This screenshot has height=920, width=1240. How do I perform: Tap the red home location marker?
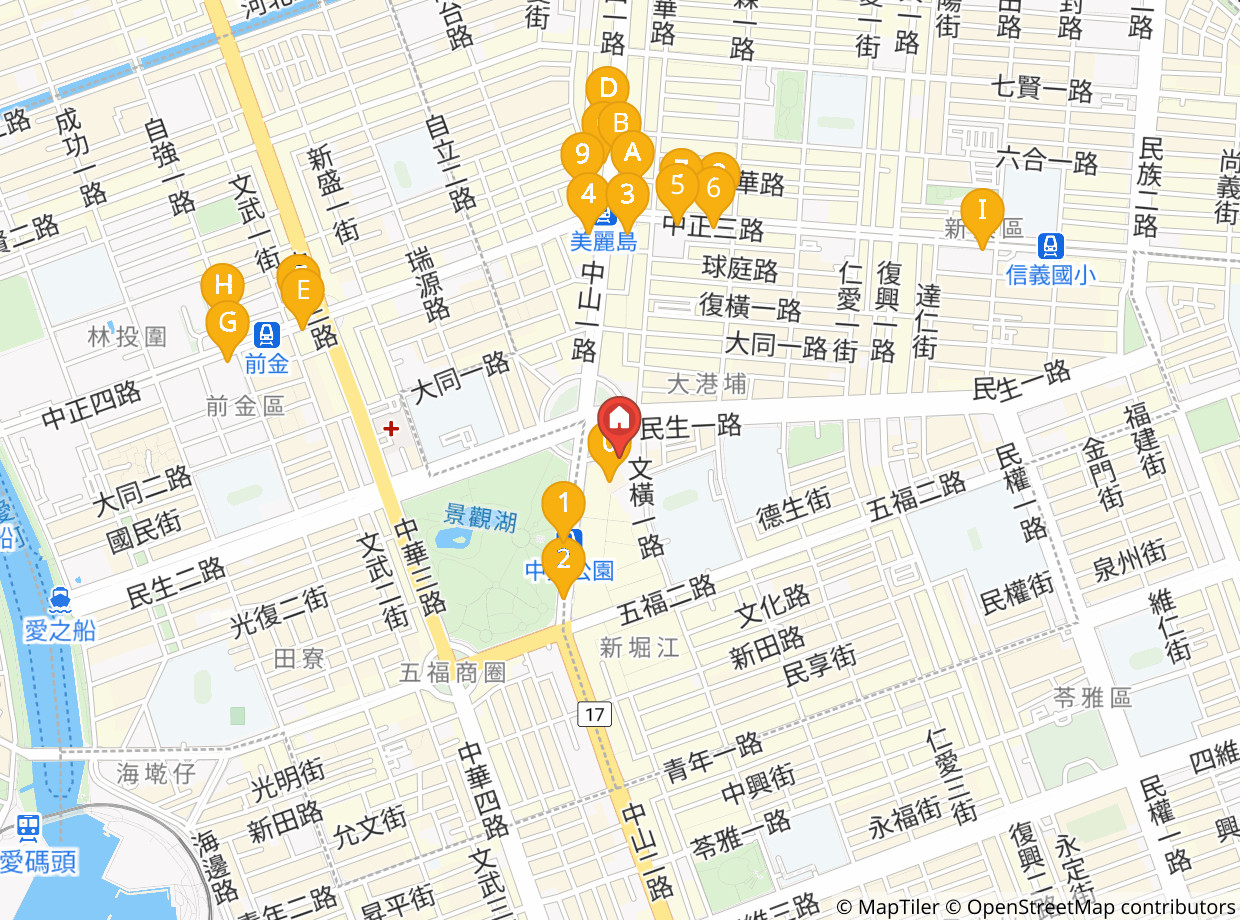pos(619,419)
